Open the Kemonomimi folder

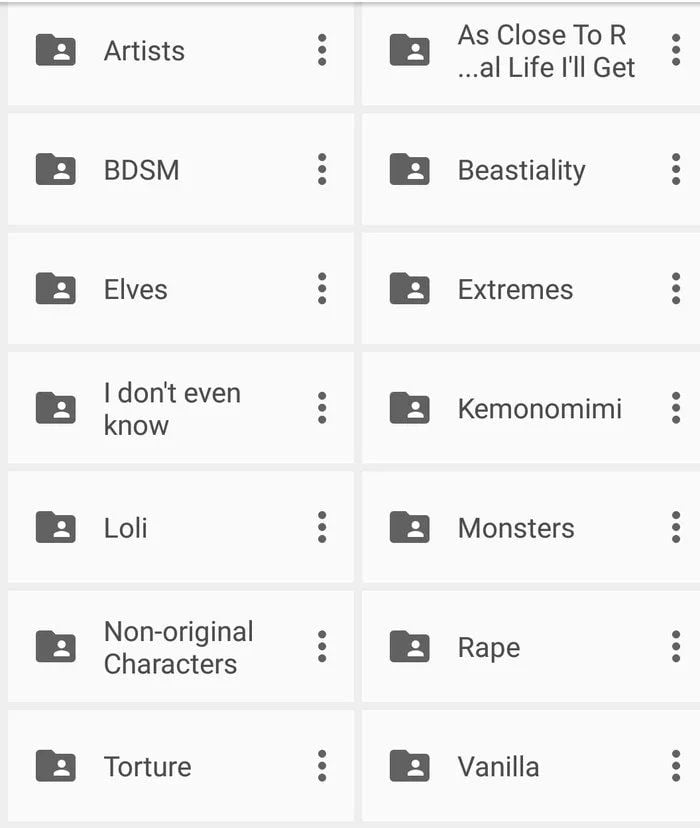[539, 409]
